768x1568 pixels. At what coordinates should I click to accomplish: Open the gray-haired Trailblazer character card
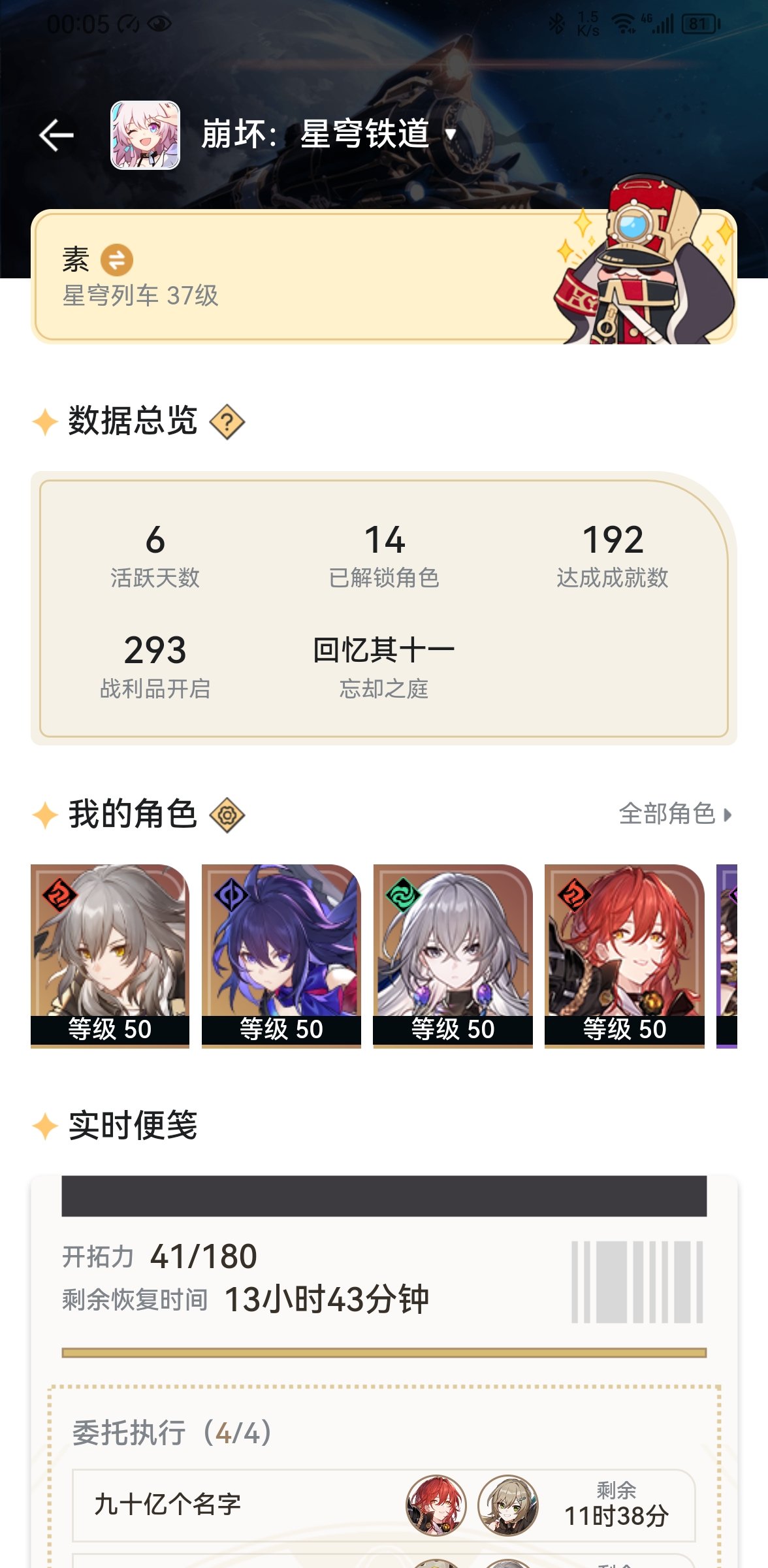110,955
